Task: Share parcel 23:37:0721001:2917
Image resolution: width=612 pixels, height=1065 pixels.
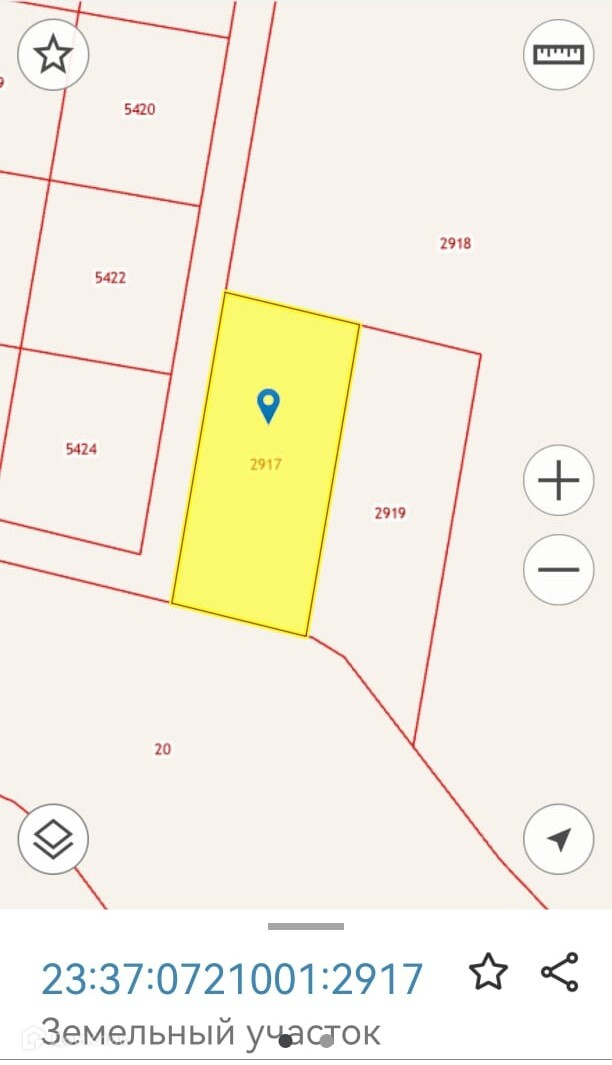Action: coord(559,972)
